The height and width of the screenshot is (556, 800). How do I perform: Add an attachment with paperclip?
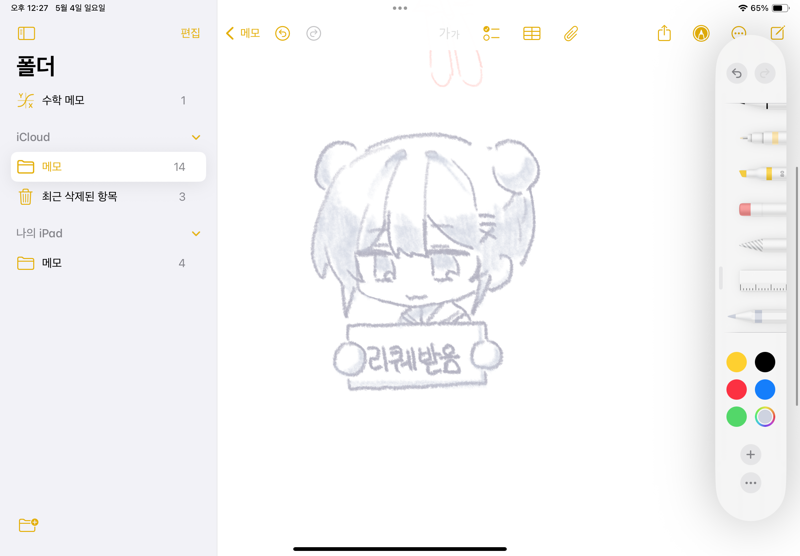(x=570, y=33)
